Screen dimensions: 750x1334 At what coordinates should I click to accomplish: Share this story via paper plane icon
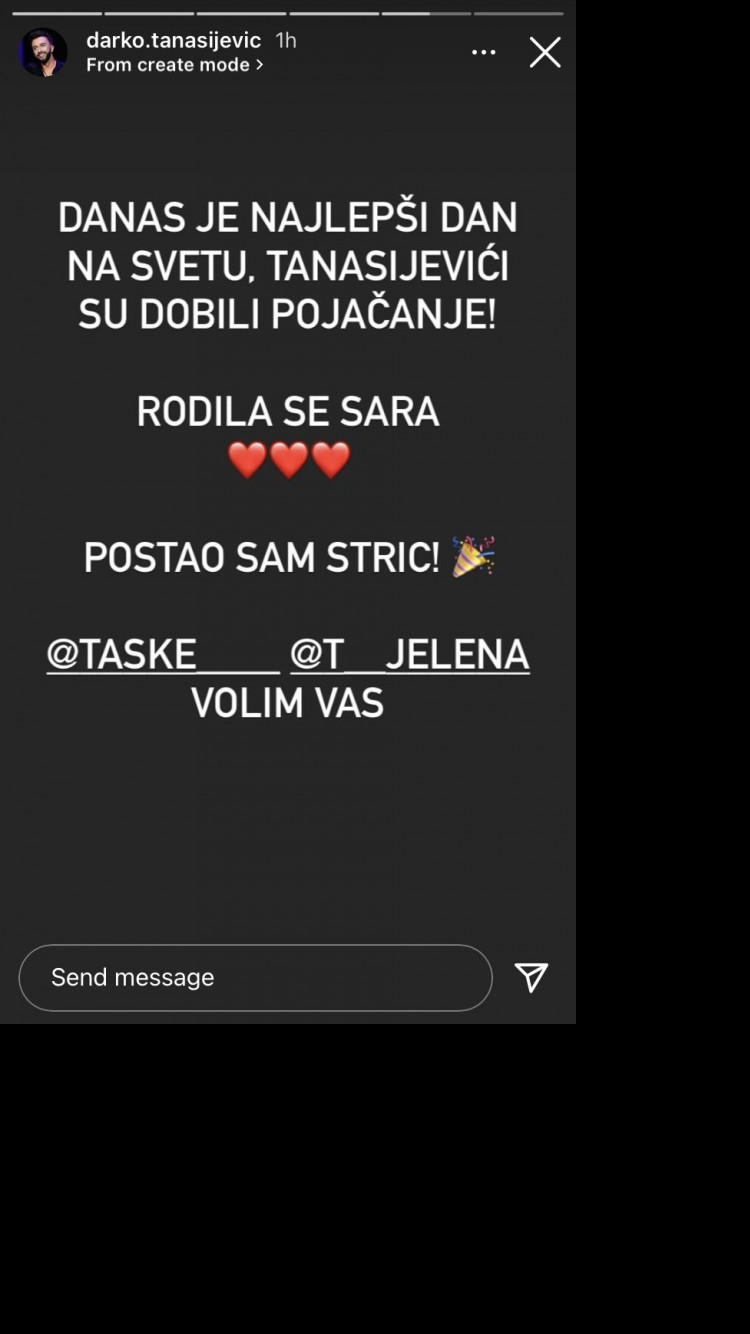click(531, 977)
